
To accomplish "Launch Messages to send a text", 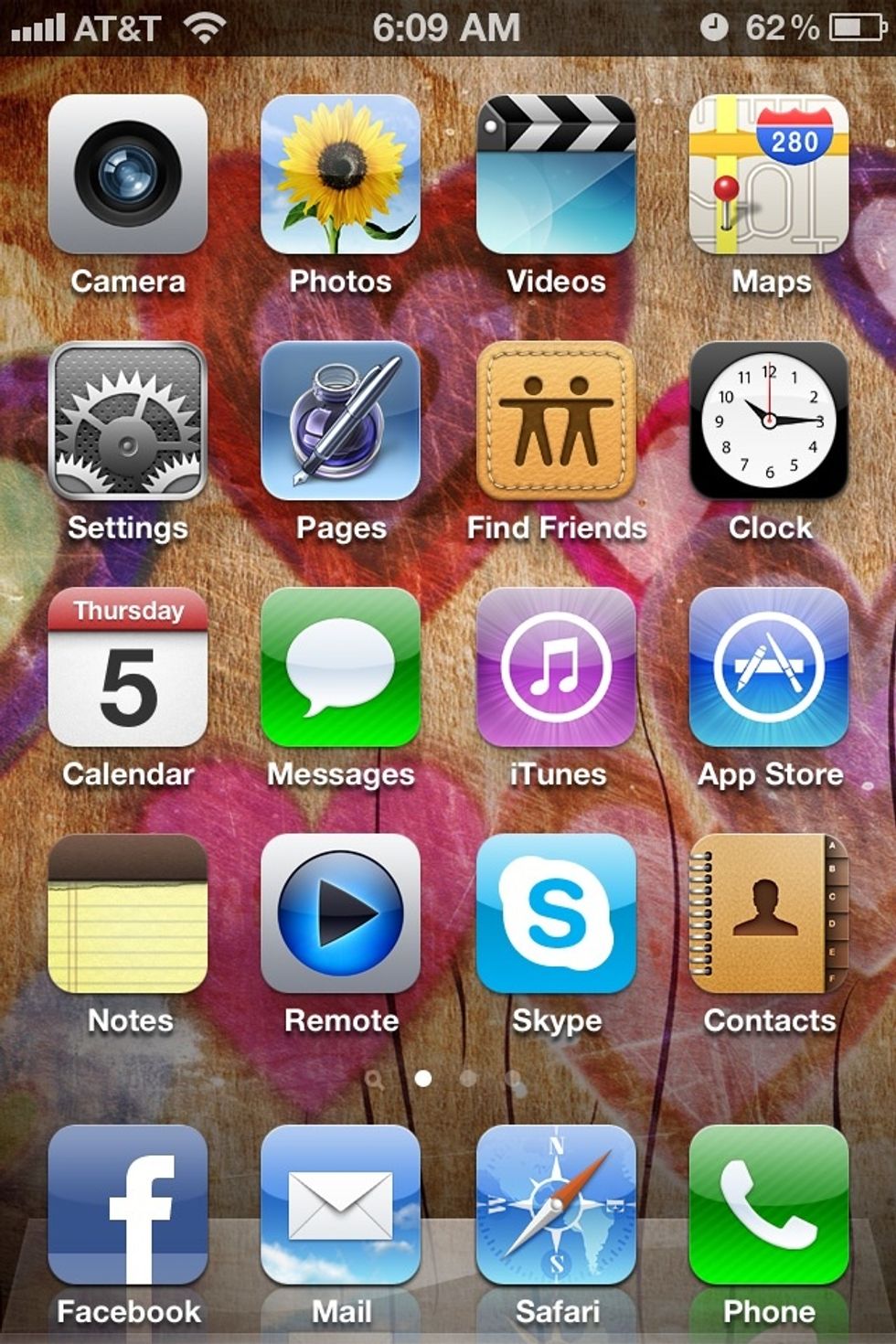I will coord(341,669).
